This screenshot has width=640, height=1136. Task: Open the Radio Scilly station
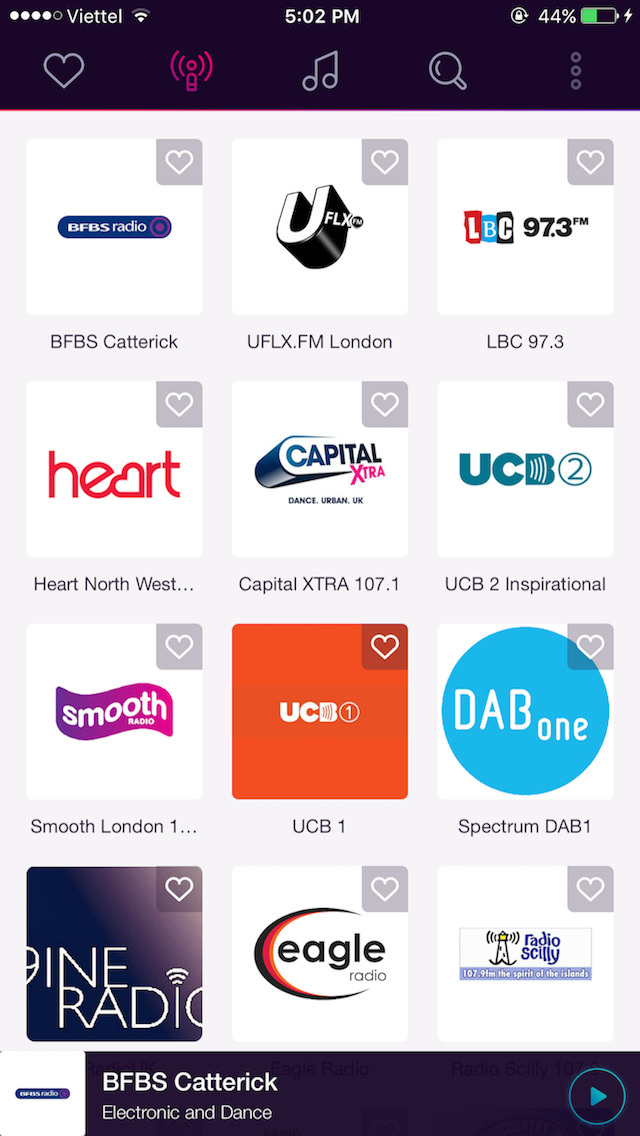point(525,954)
